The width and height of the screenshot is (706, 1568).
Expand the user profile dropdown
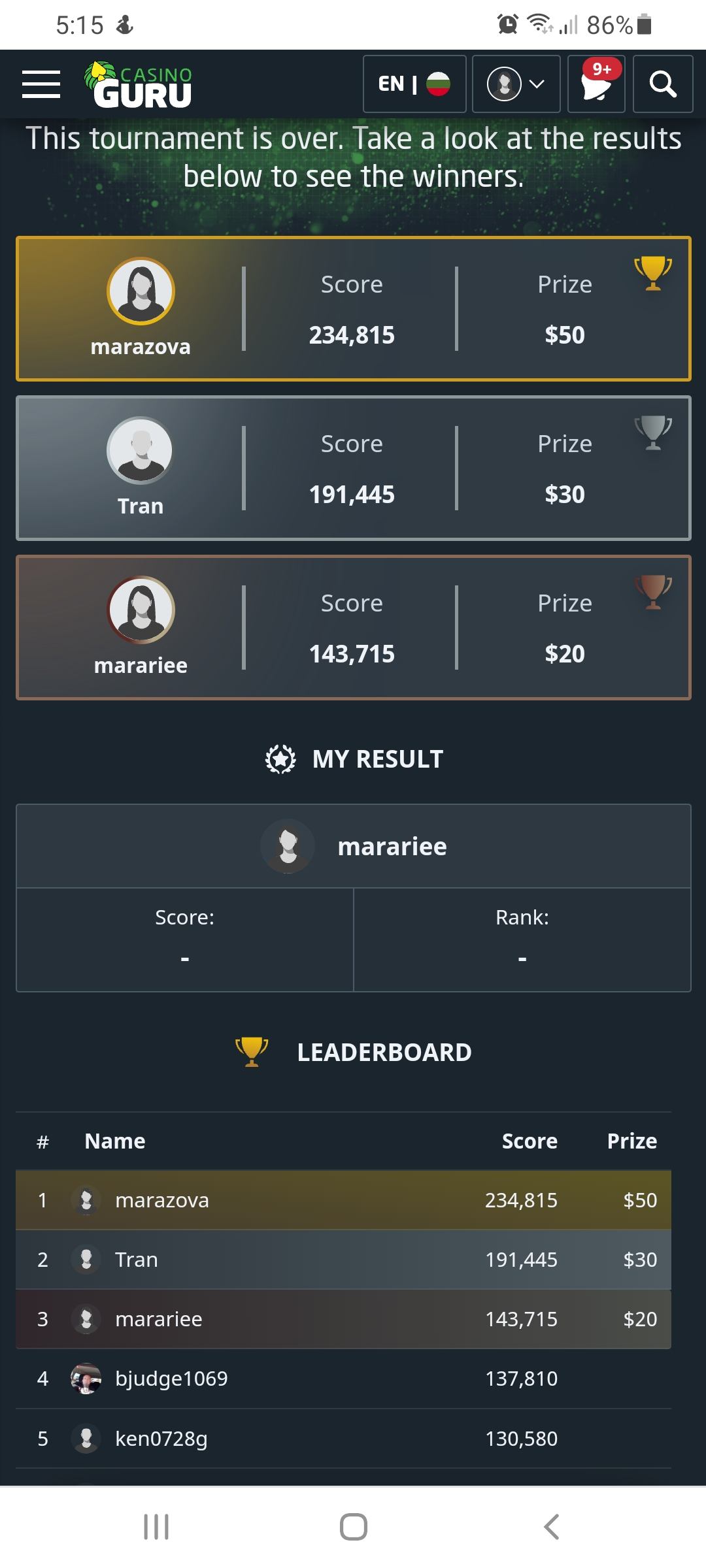[516, 84]
